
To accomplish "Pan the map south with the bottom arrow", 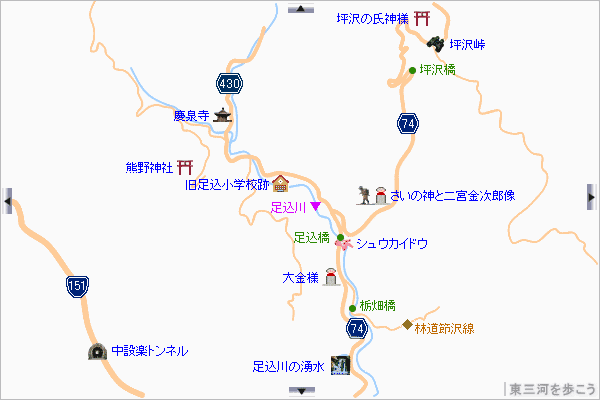I will [x=300, y=391].
